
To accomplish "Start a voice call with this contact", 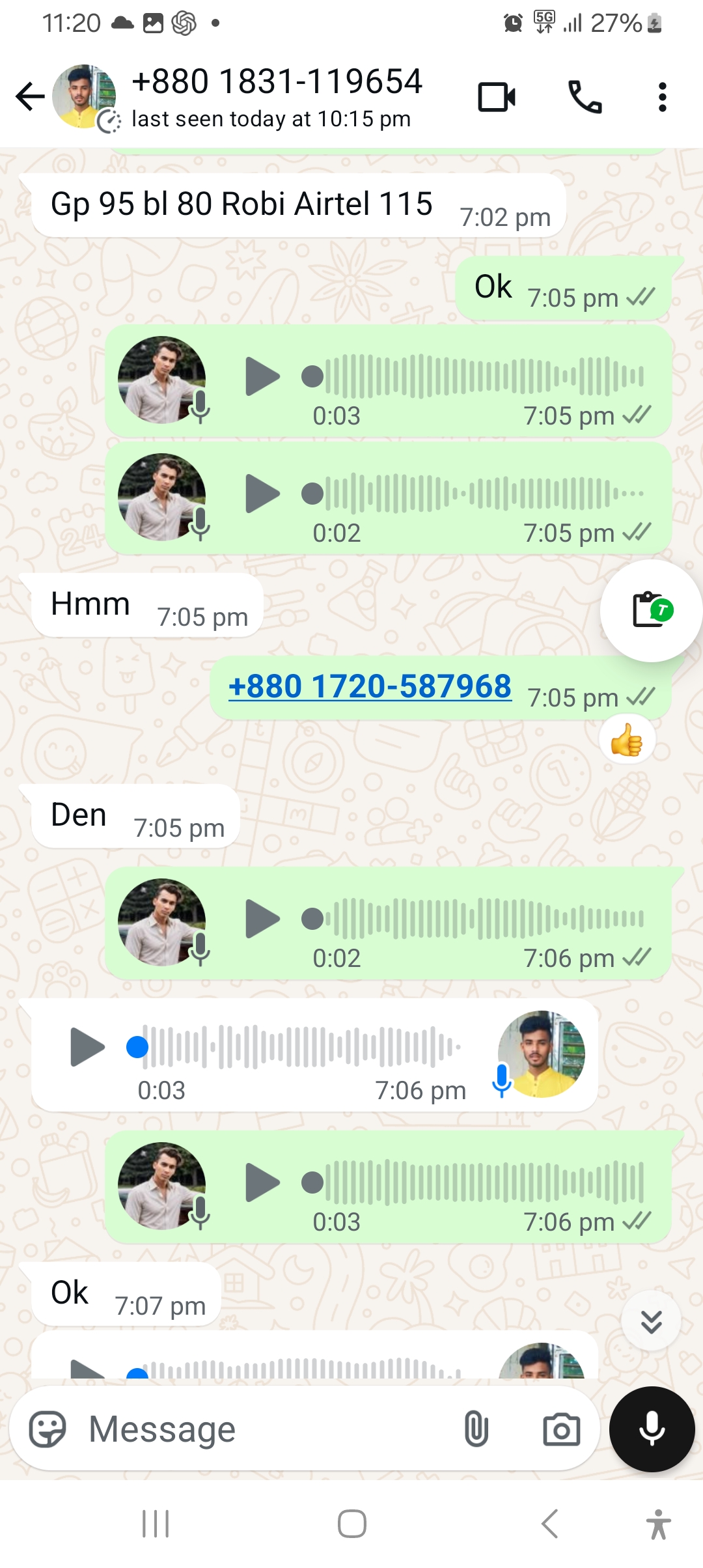I will 585,97.
